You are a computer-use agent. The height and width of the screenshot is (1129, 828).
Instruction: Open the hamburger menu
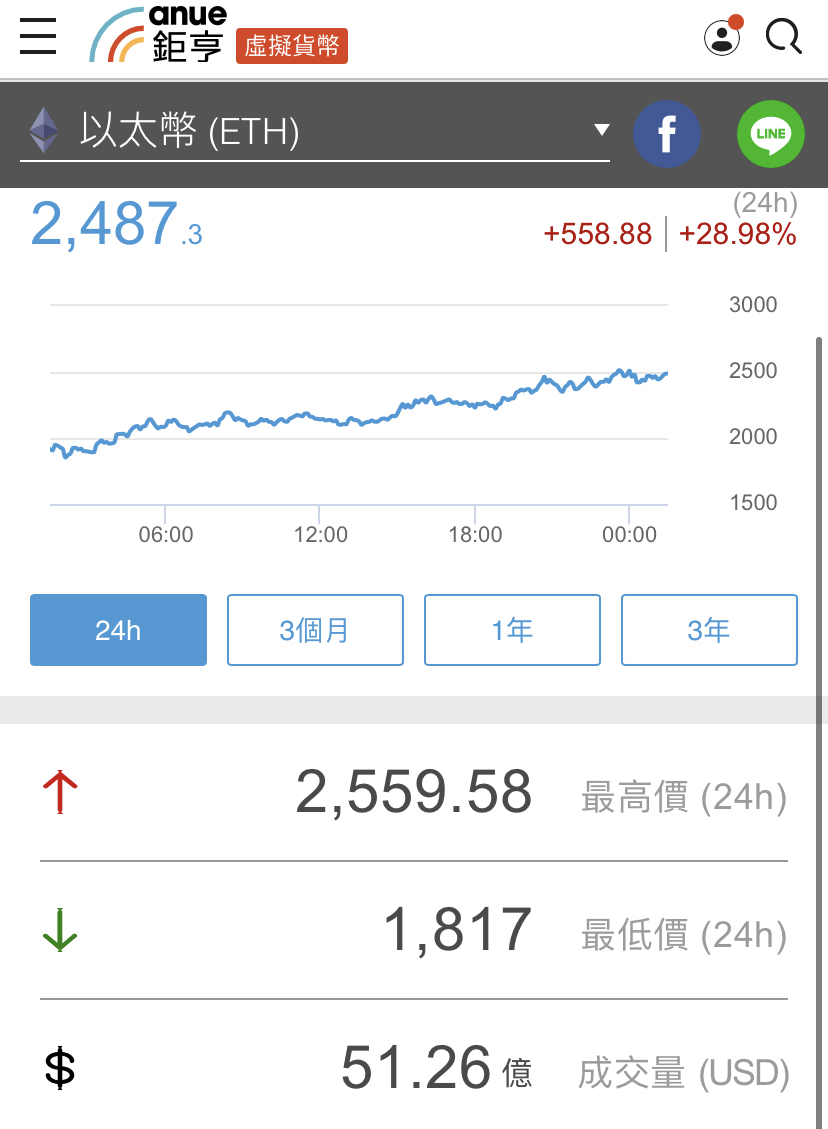point(38,38)
